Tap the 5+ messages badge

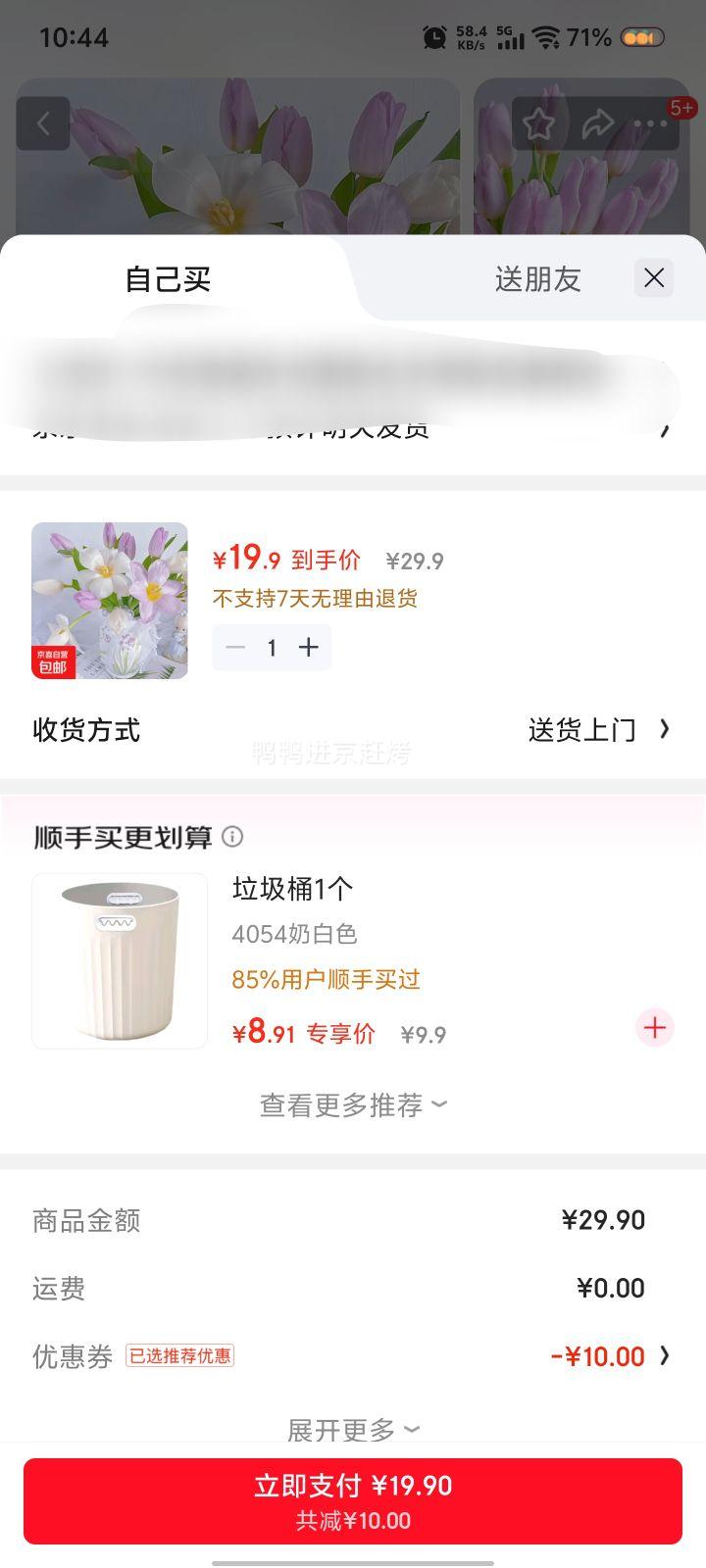click(681, 109)
